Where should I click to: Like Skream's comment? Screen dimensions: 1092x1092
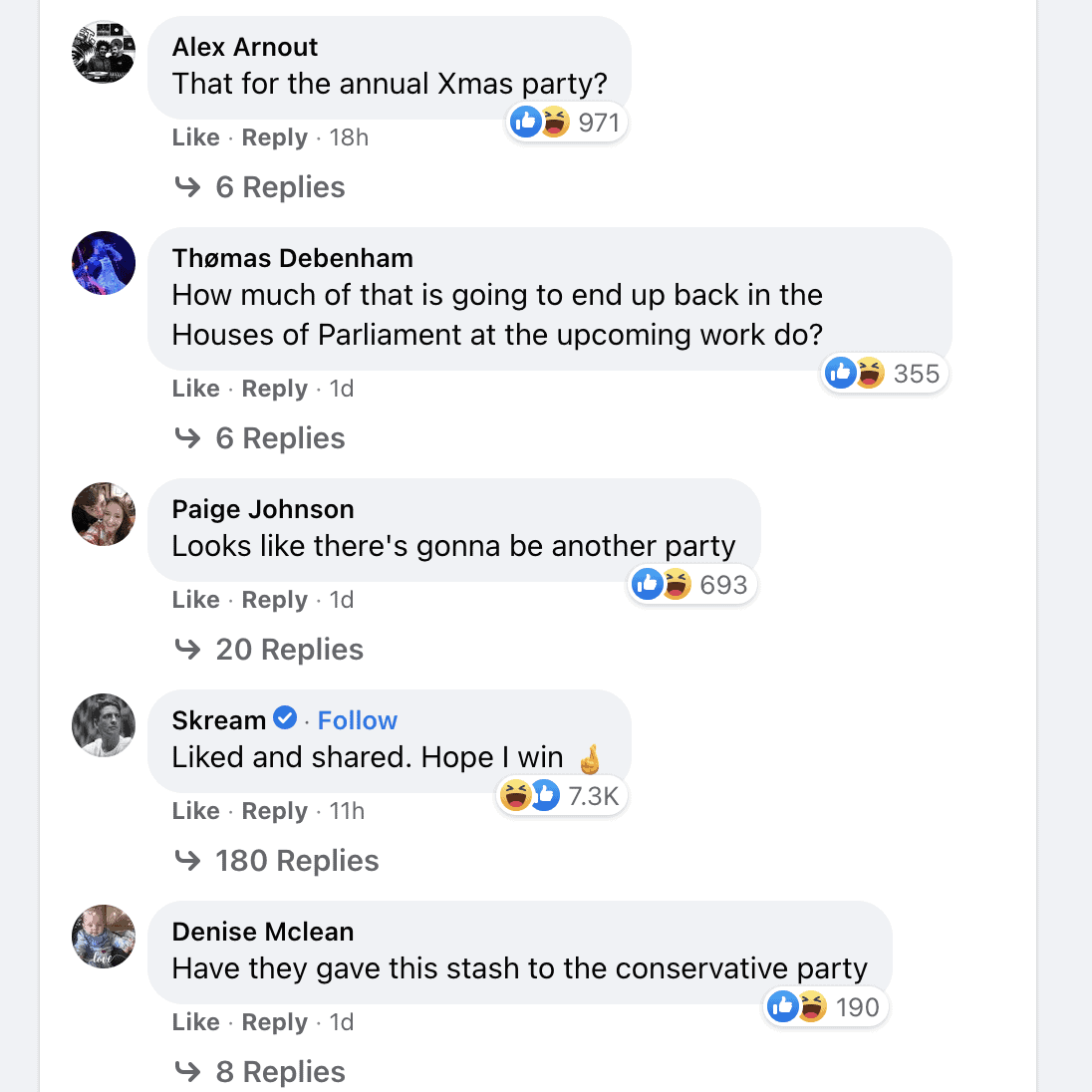195,811
